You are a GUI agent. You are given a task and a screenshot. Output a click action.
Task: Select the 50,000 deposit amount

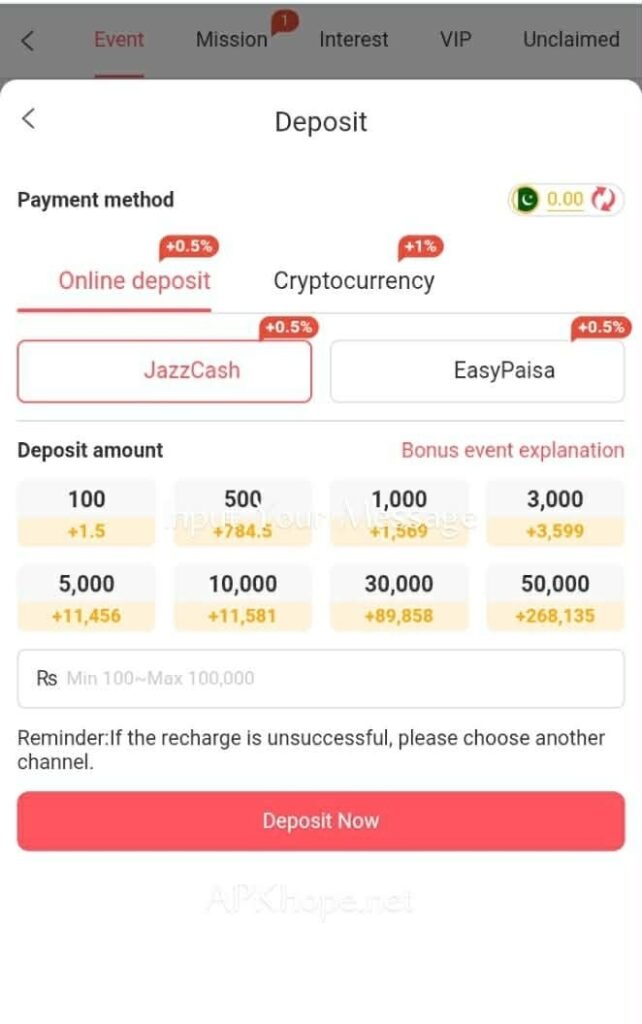pyautogui.click(x=555, y=598)
